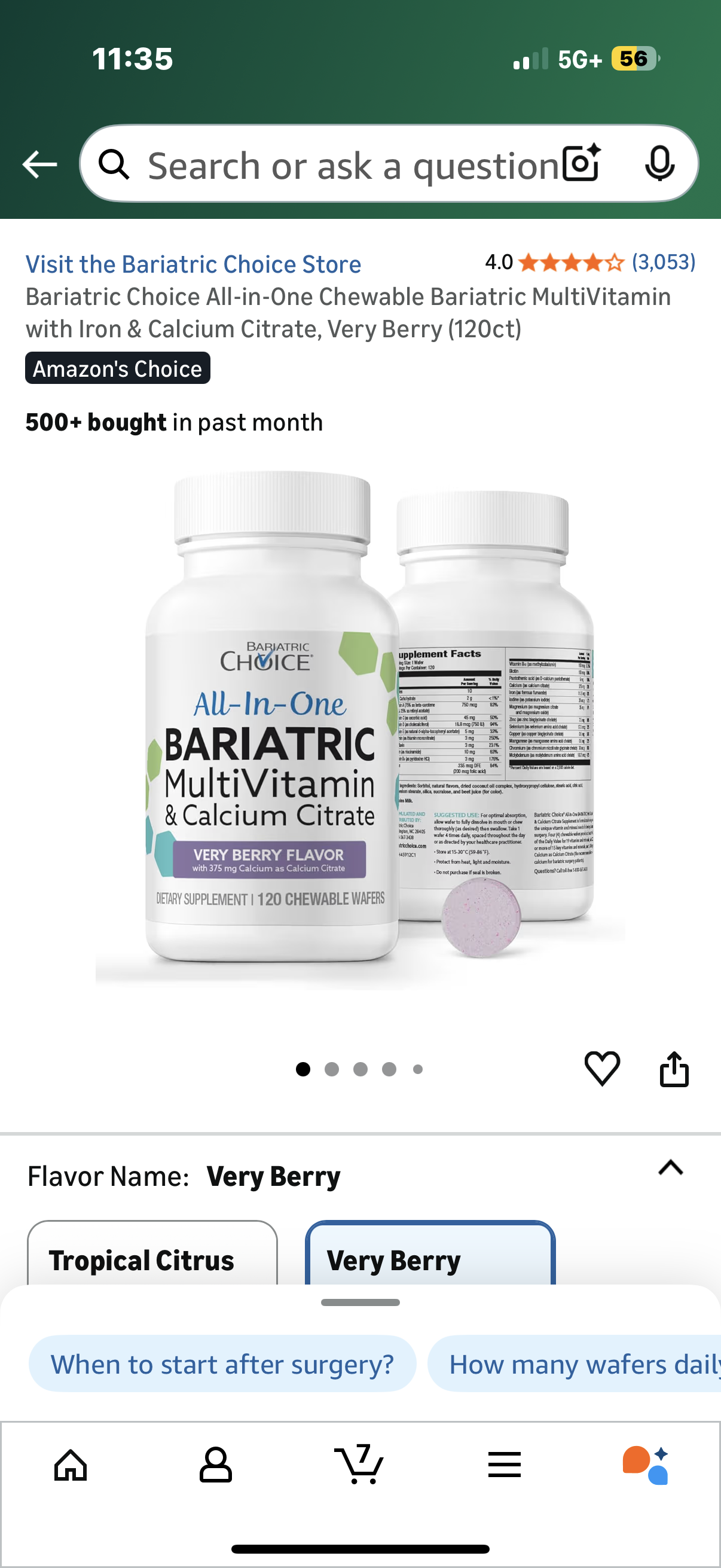
Task: Visit the Bariatric Choice Store link
Action: 193,264
